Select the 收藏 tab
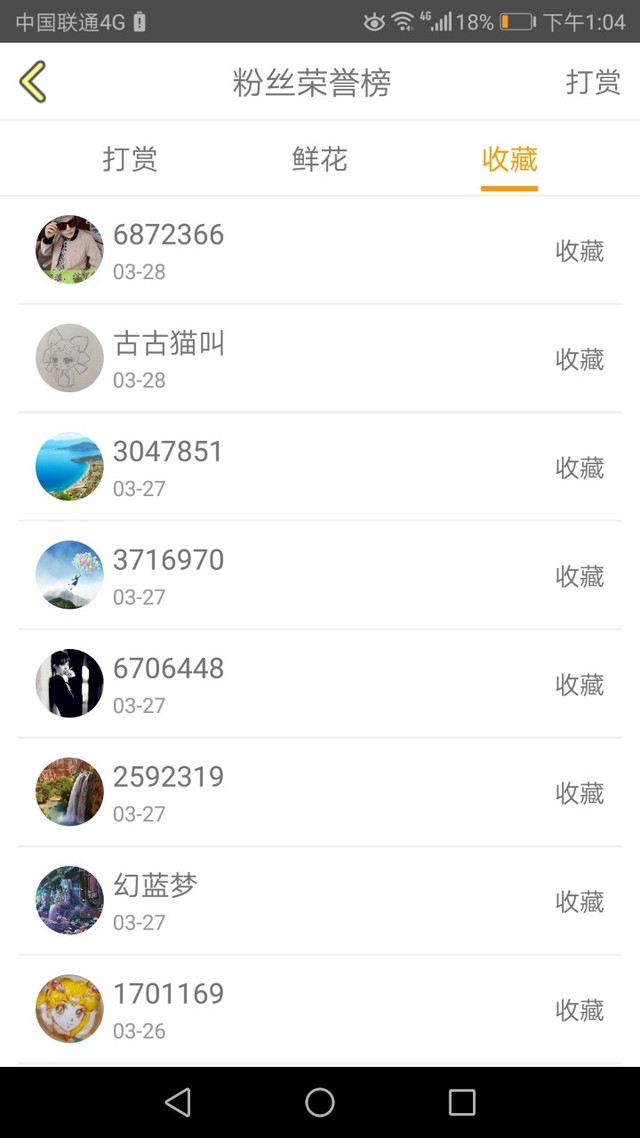 [x=509, y=159]
